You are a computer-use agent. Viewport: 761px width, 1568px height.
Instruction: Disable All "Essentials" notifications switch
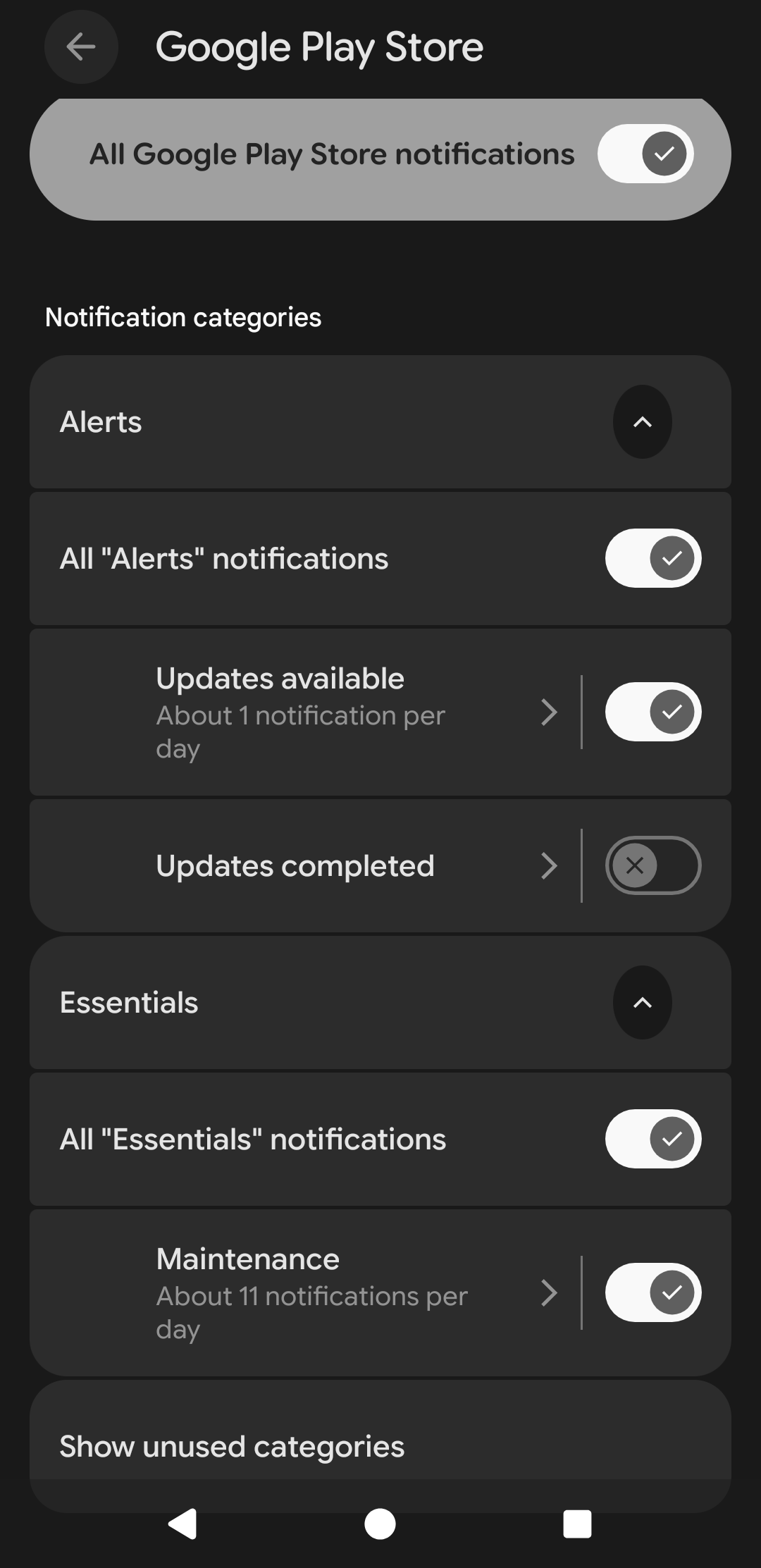(x=652, y=1139)
